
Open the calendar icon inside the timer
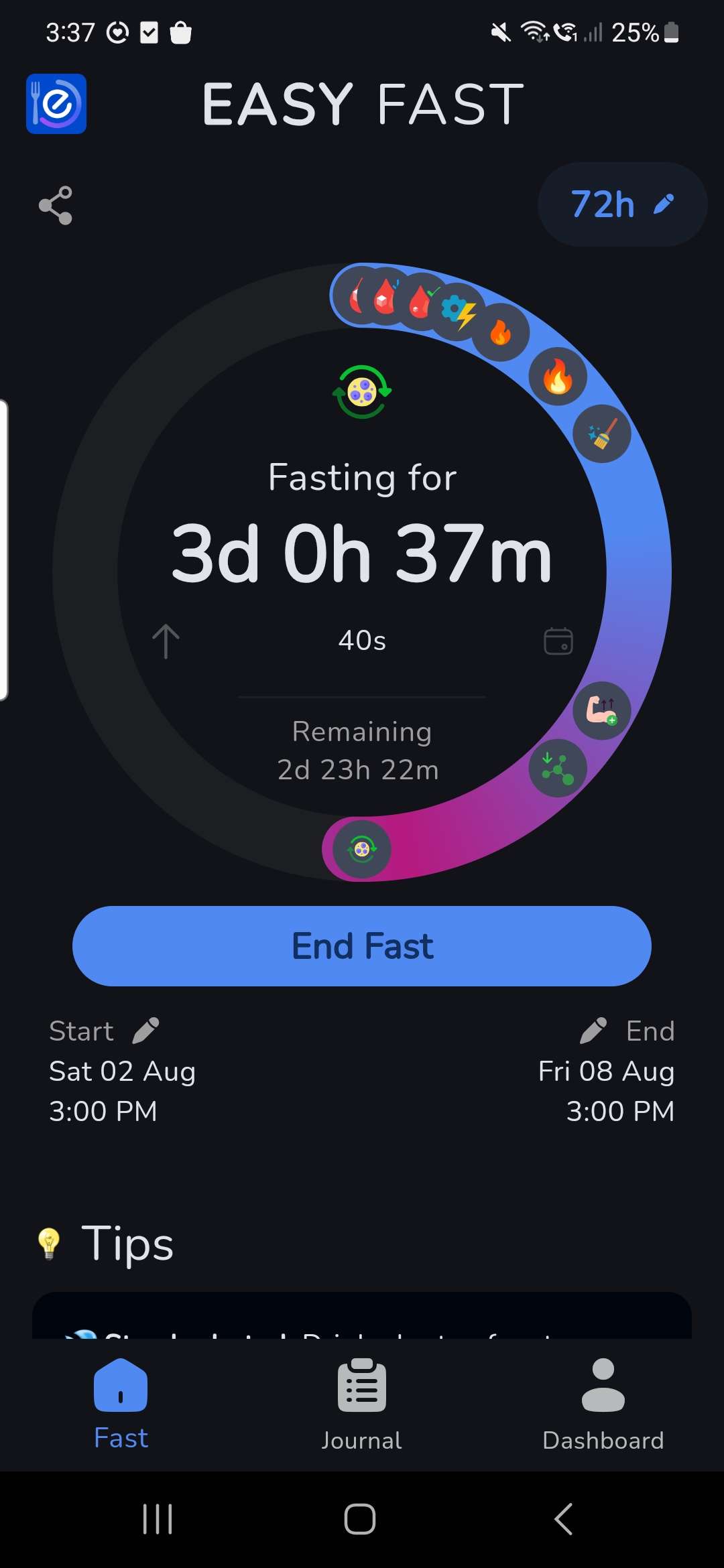tap(558, 641)
